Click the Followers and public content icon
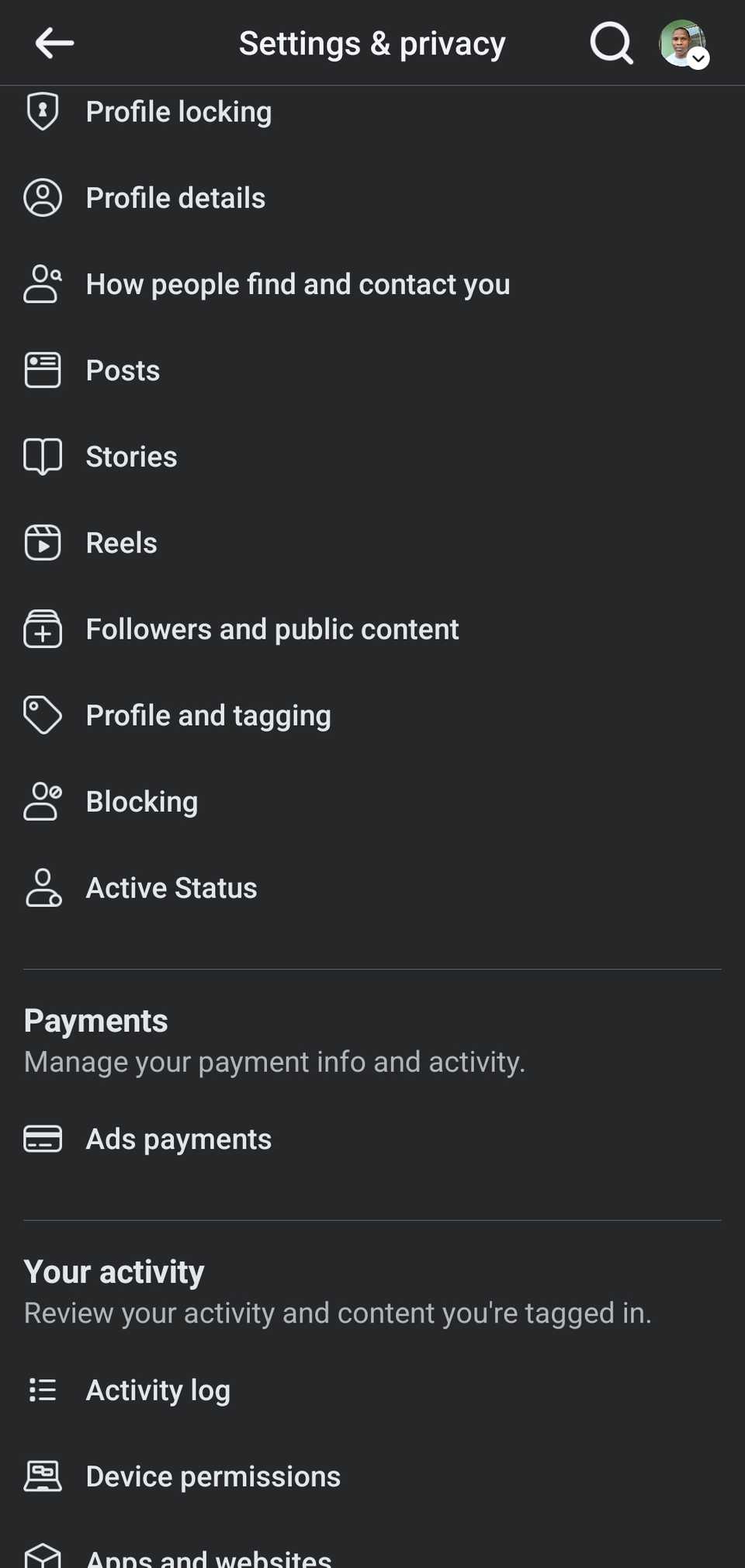 (x=43, y=629)
